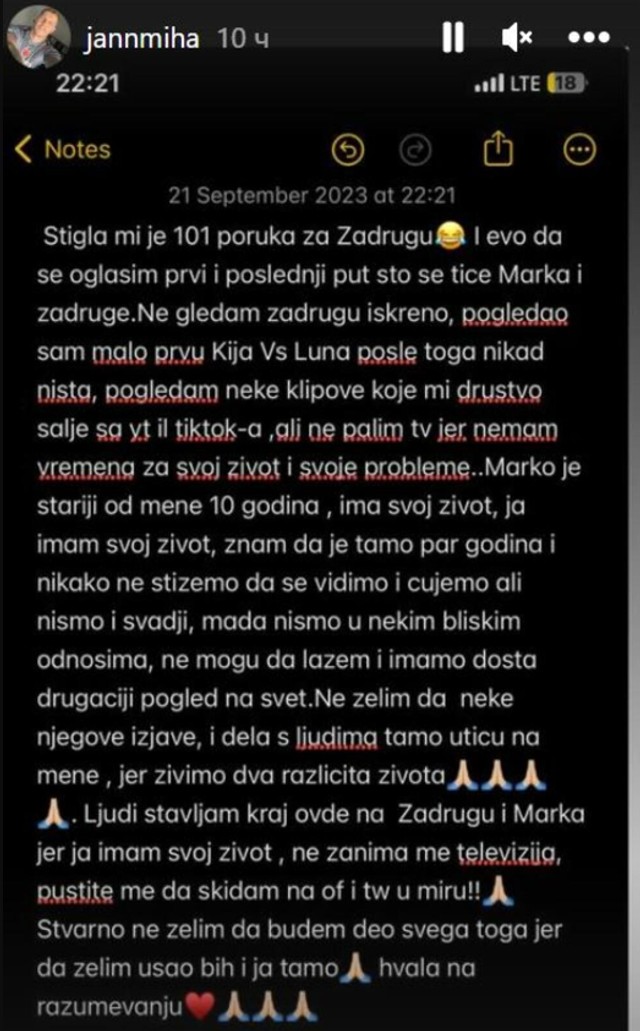
Task: Pause the story playback
Action: pos(452,38)
